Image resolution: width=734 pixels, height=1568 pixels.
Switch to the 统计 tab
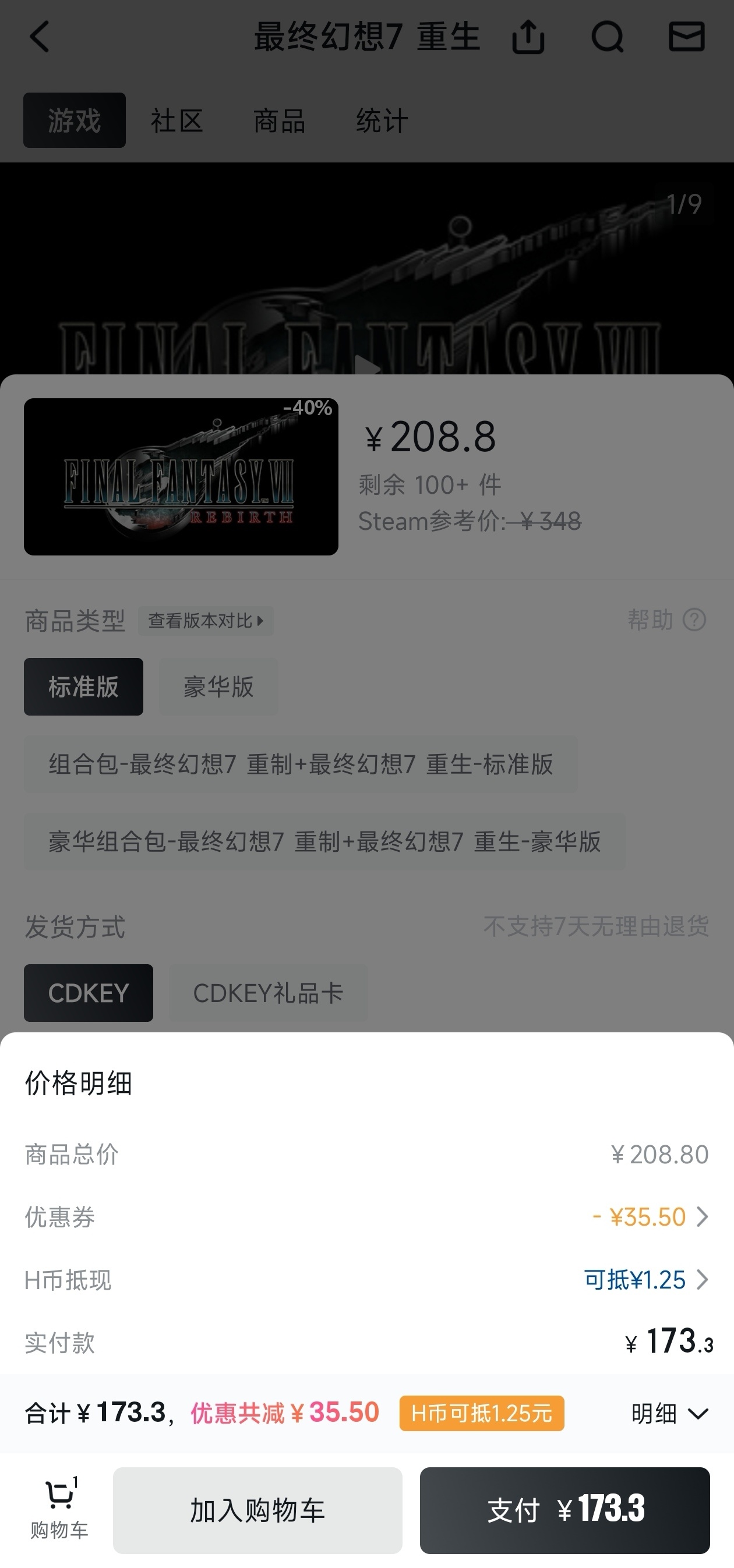382,121
